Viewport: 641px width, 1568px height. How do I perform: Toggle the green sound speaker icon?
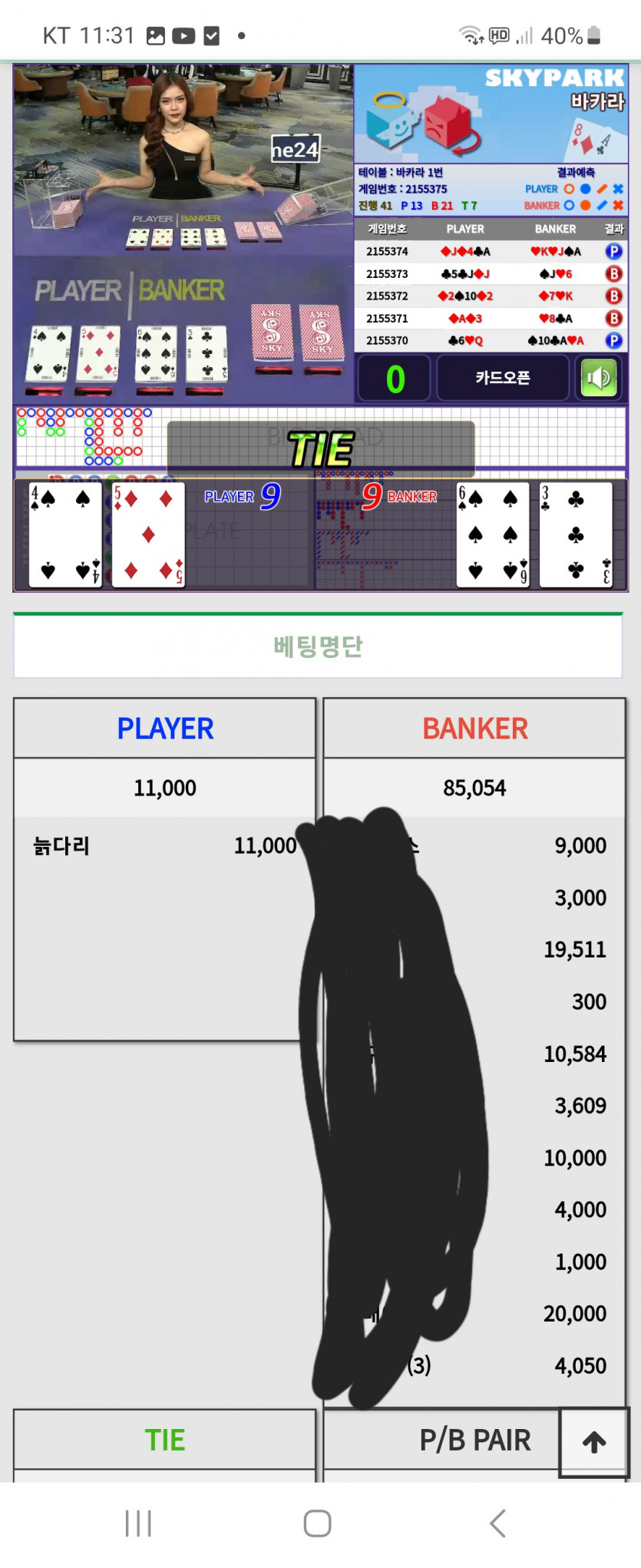599,378
